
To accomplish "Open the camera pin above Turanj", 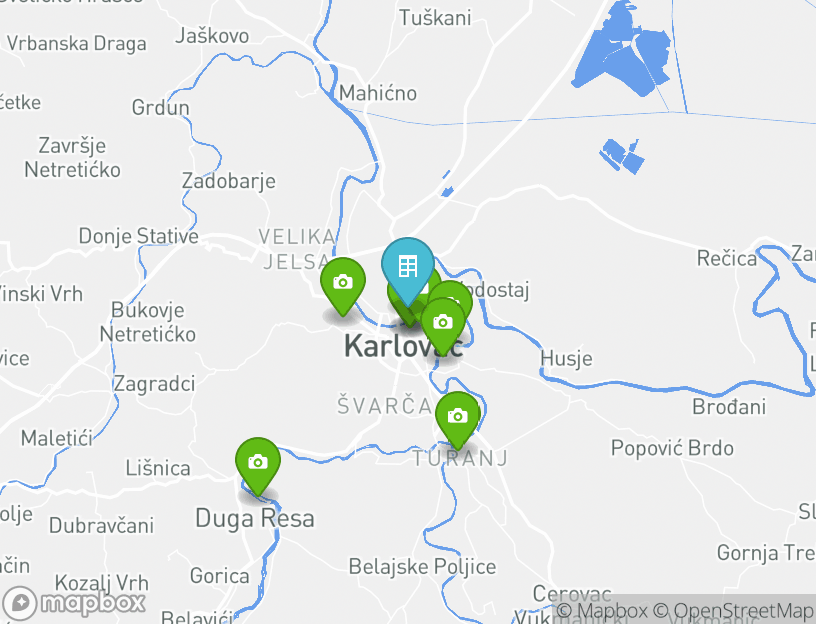I will (x=457, y=416).
